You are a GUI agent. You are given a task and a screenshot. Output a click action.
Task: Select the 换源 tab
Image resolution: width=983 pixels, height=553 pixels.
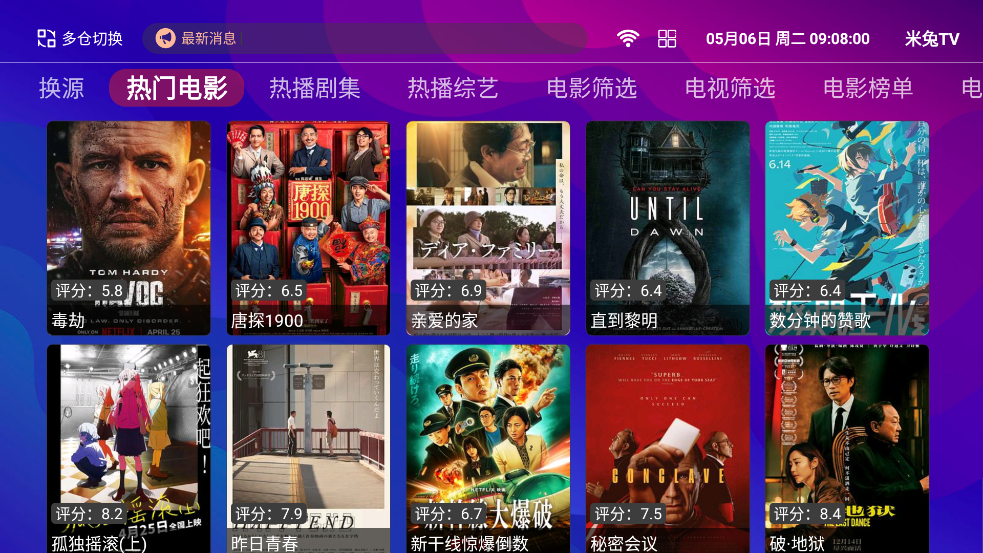pos(61,88)
